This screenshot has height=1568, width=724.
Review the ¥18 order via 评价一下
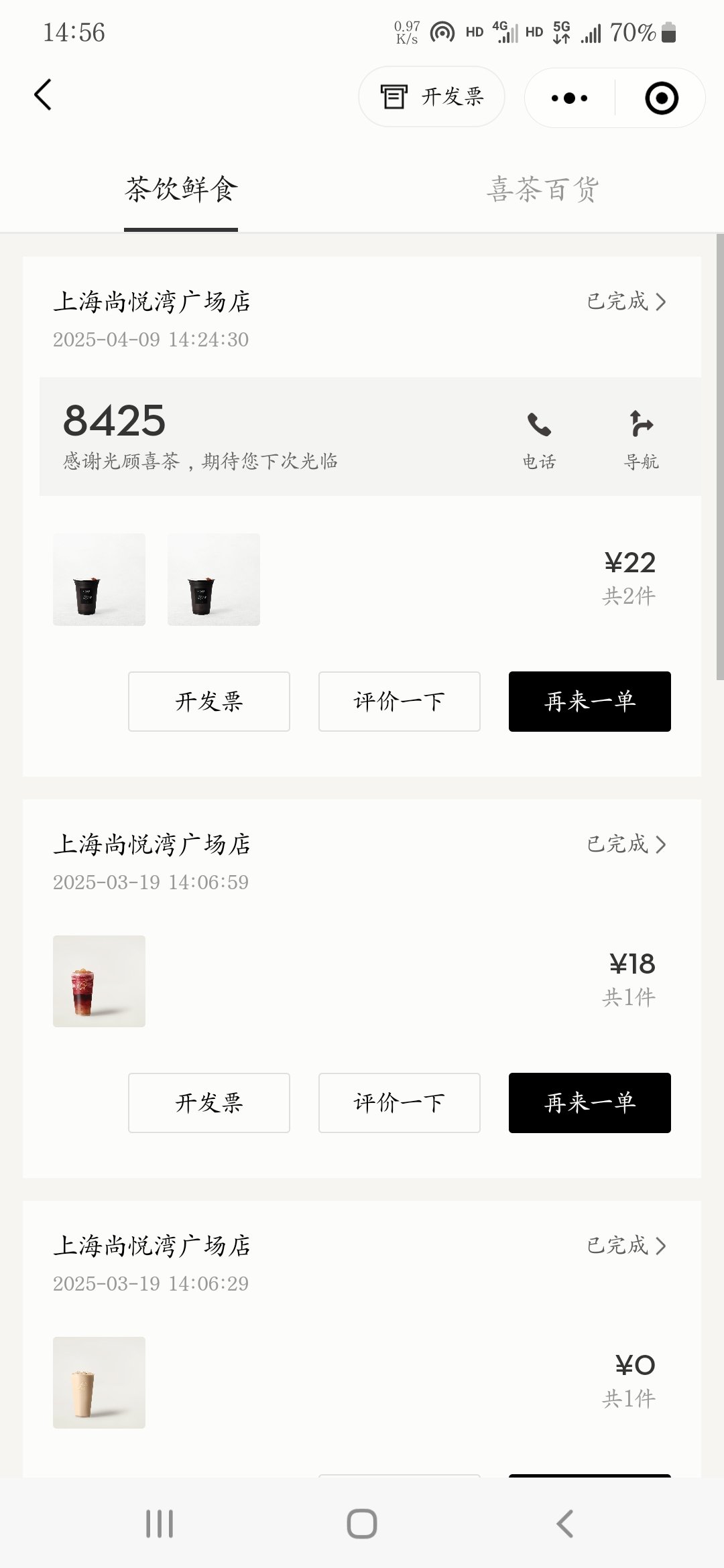coord(400,1103)
